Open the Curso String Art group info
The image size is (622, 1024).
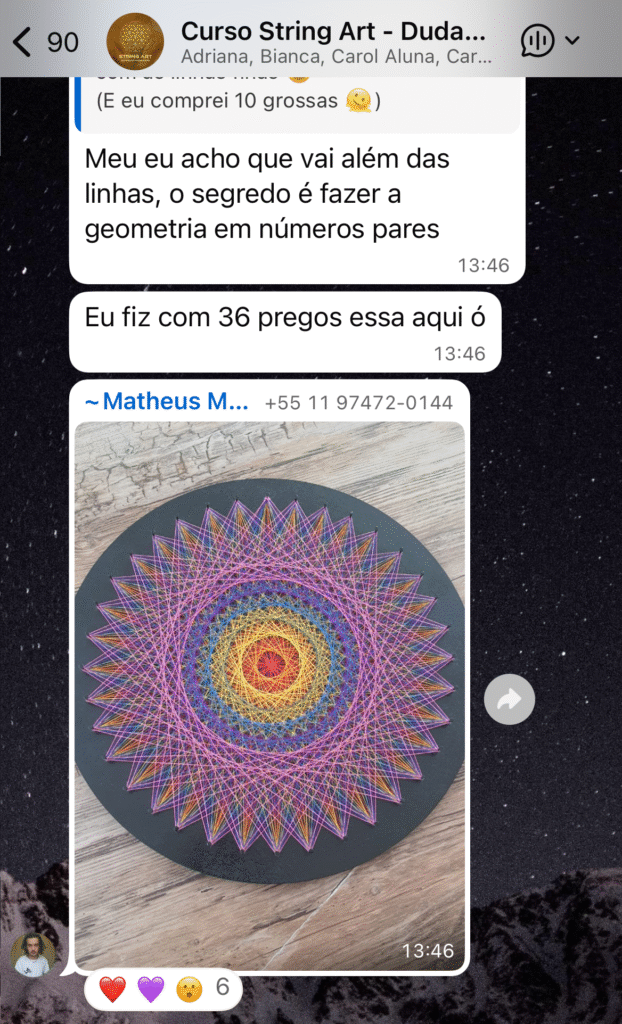(333, 41)
